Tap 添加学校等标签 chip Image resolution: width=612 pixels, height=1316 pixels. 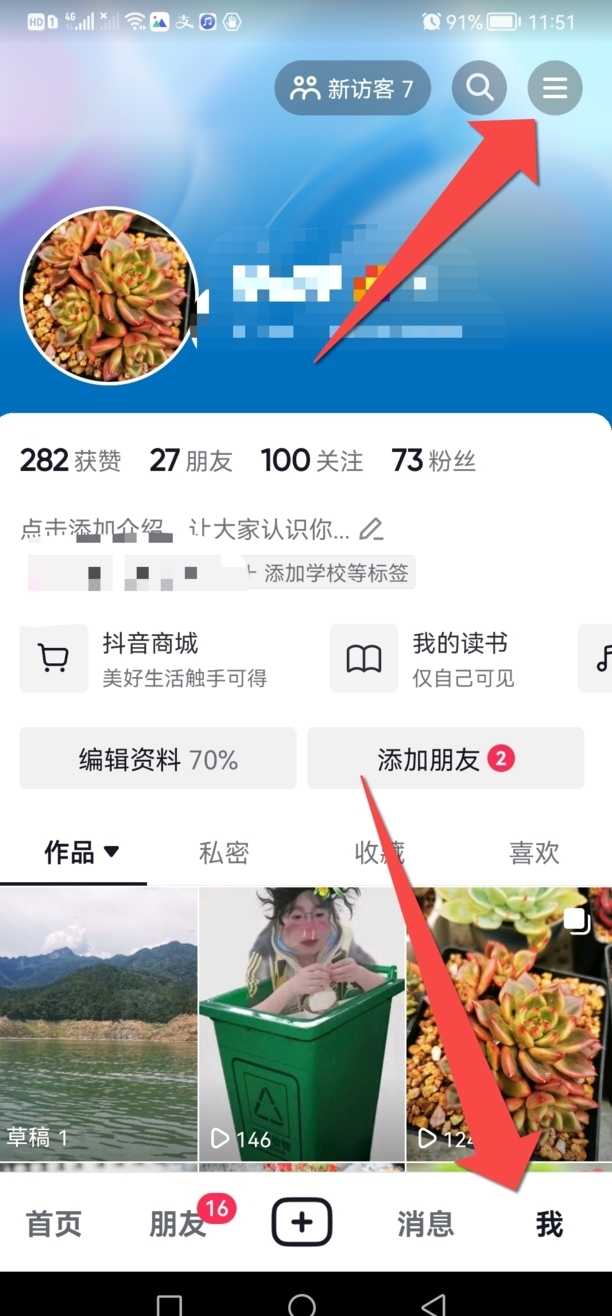333,574
